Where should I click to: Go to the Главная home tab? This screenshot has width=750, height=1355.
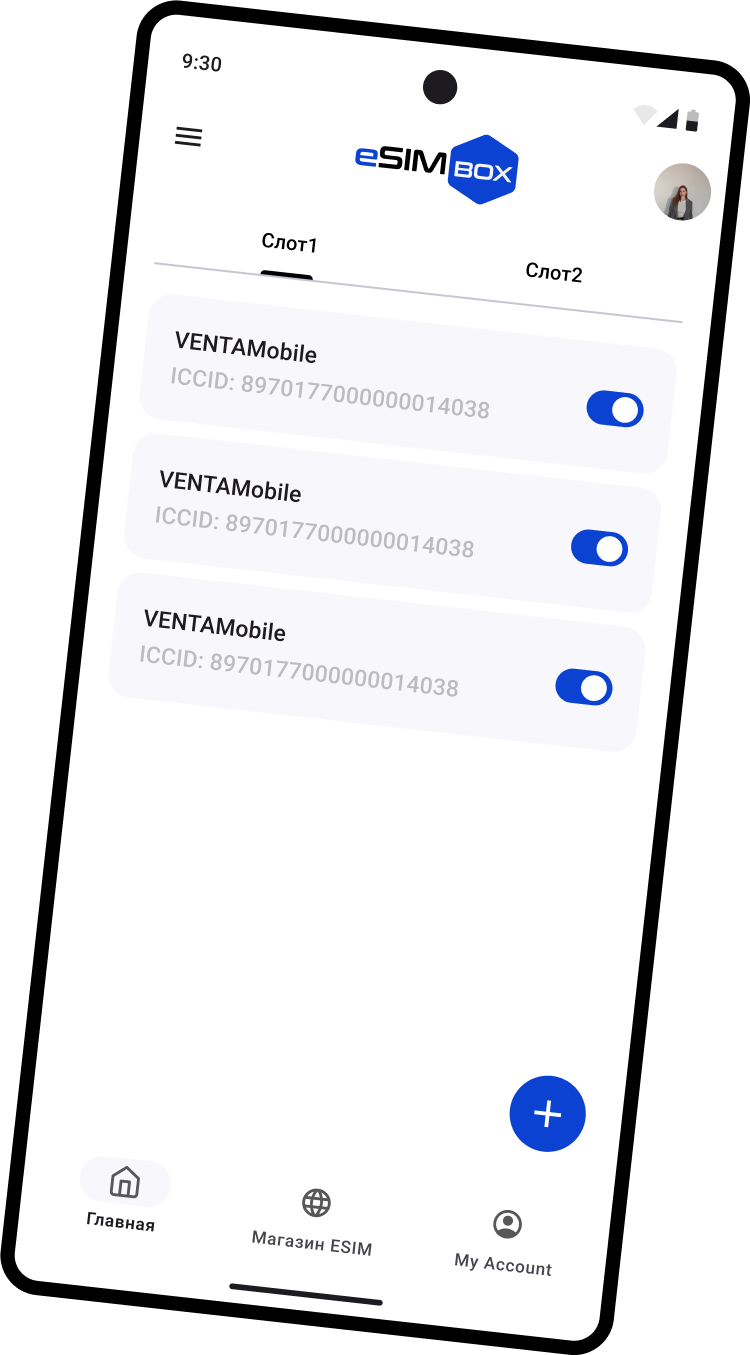pos(123,1197)
